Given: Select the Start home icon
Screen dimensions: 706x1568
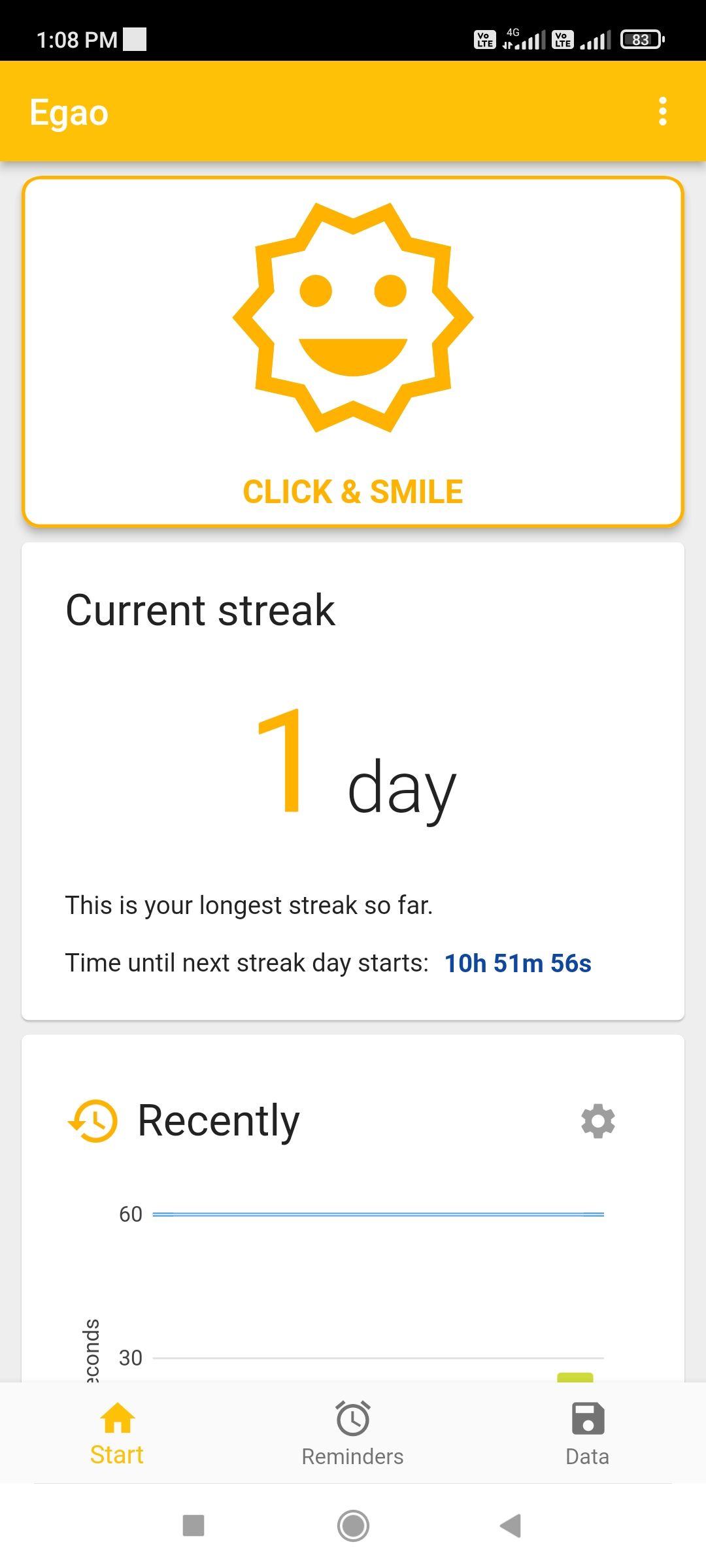Looking at the screenshot, I should coord(116,1419).
